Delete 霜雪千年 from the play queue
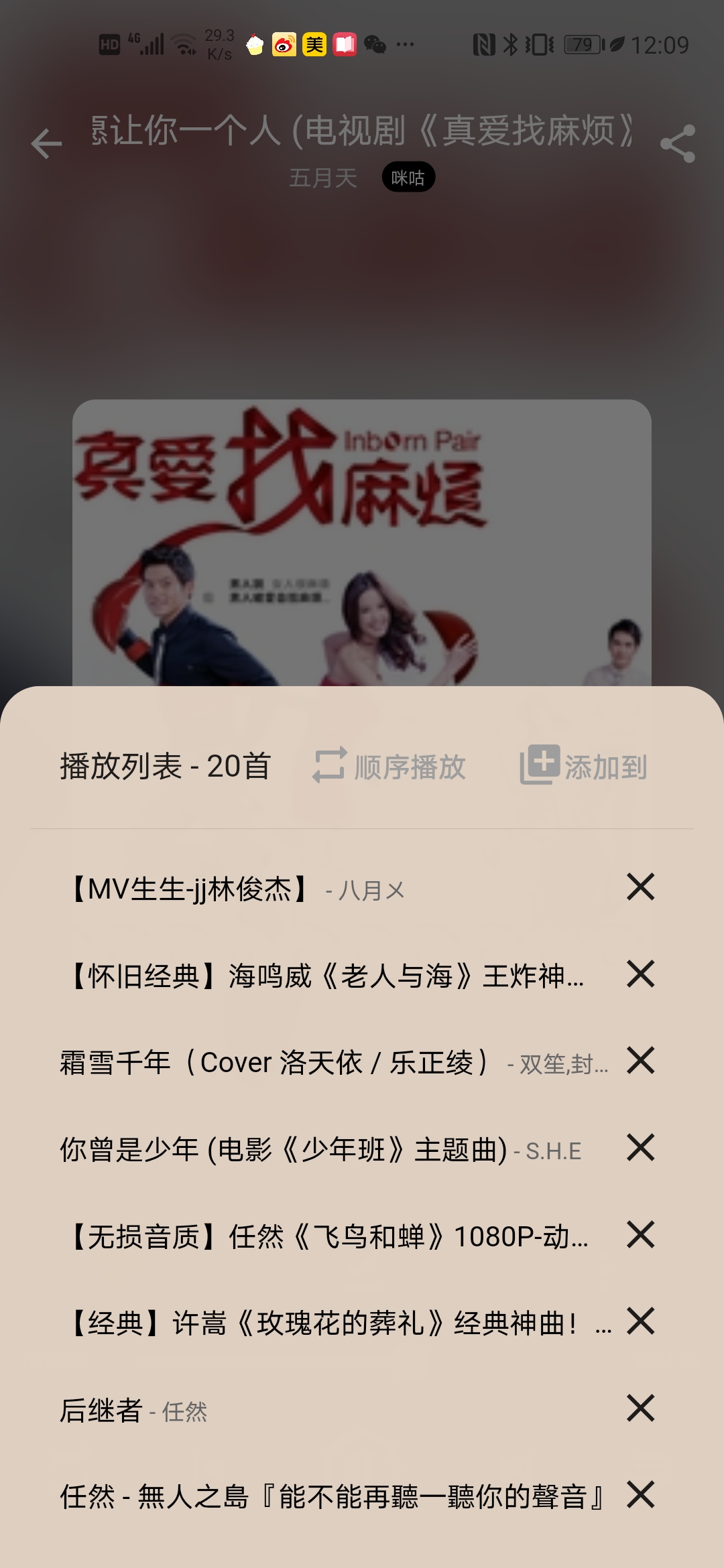 coord(640,1061)
